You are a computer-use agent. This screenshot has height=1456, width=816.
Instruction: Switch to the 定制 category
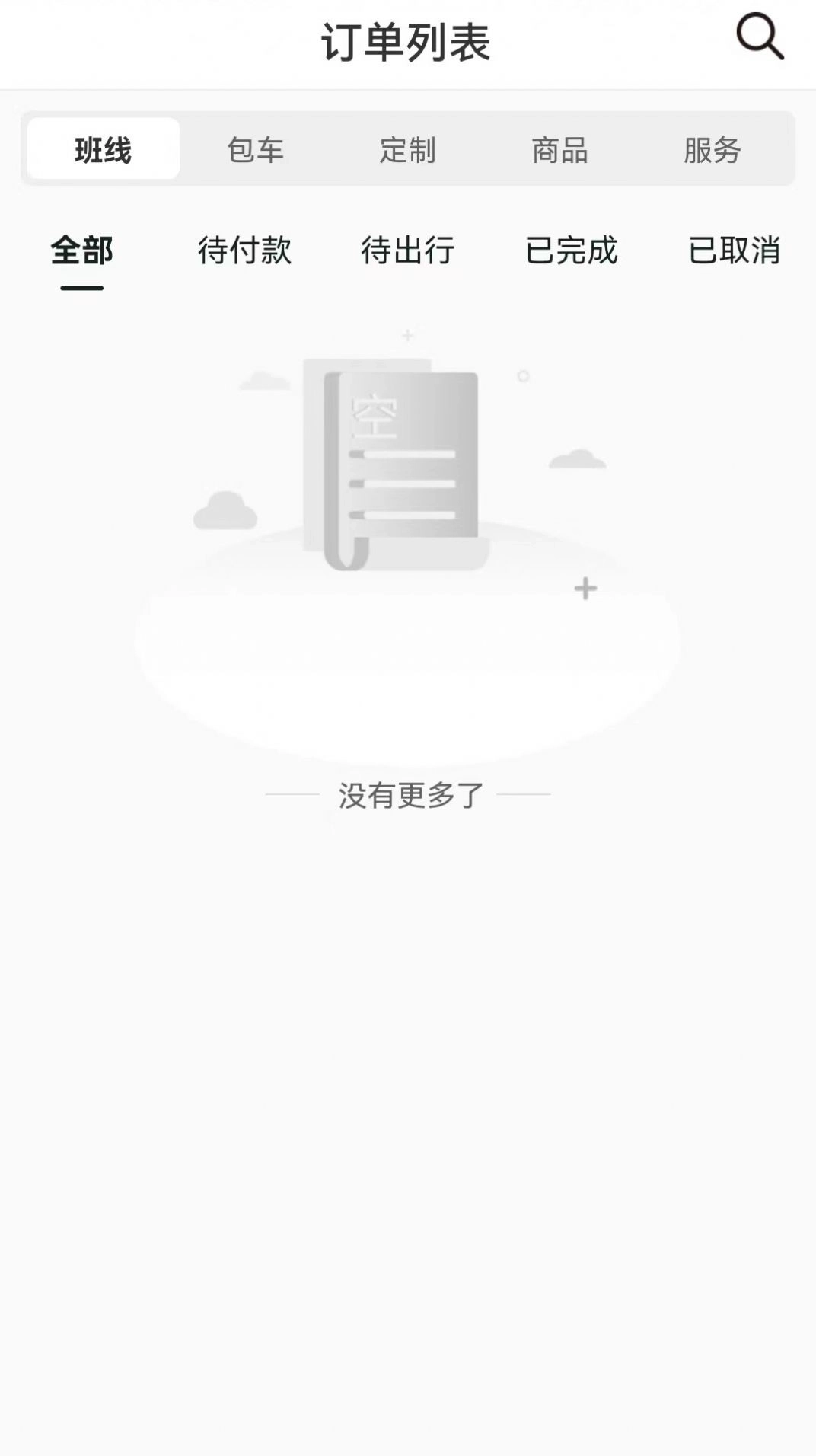(408, 149)
